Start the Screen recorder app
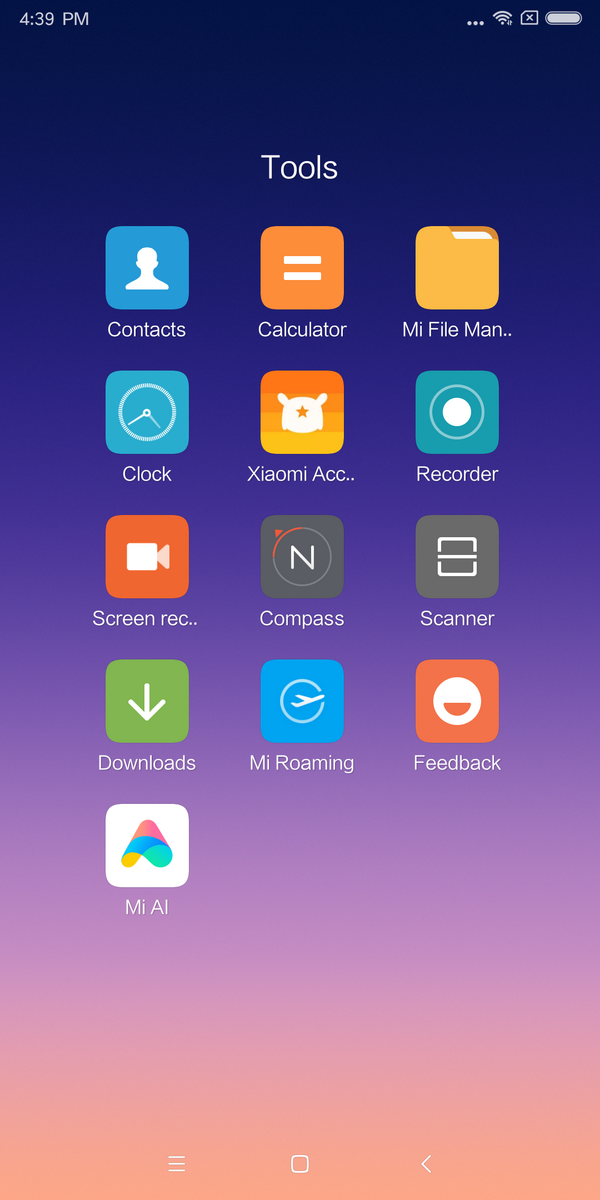The width and height of the screenshot is (600, 1200). coord(147,557)
